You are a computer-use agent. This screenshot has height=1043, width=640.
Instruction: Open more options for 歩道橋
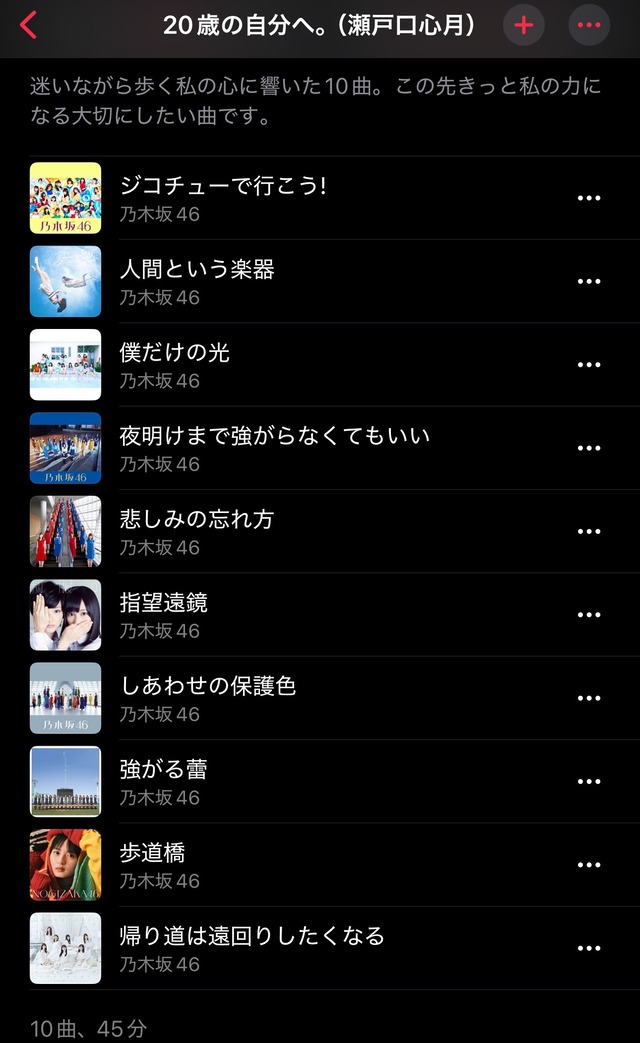pyautogui.click(x=589, y=865)
